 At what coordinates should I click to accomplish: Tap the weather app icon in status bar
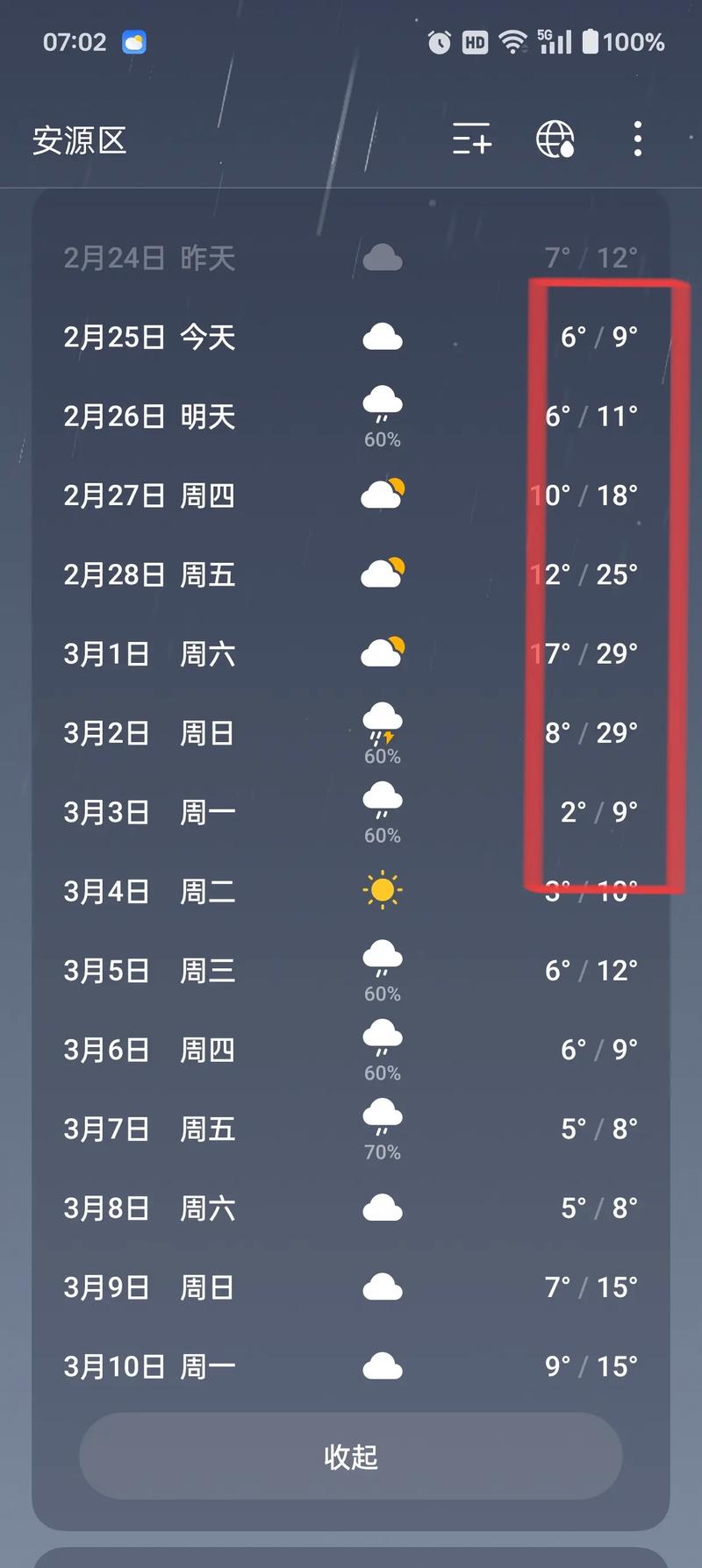[133, 41]
